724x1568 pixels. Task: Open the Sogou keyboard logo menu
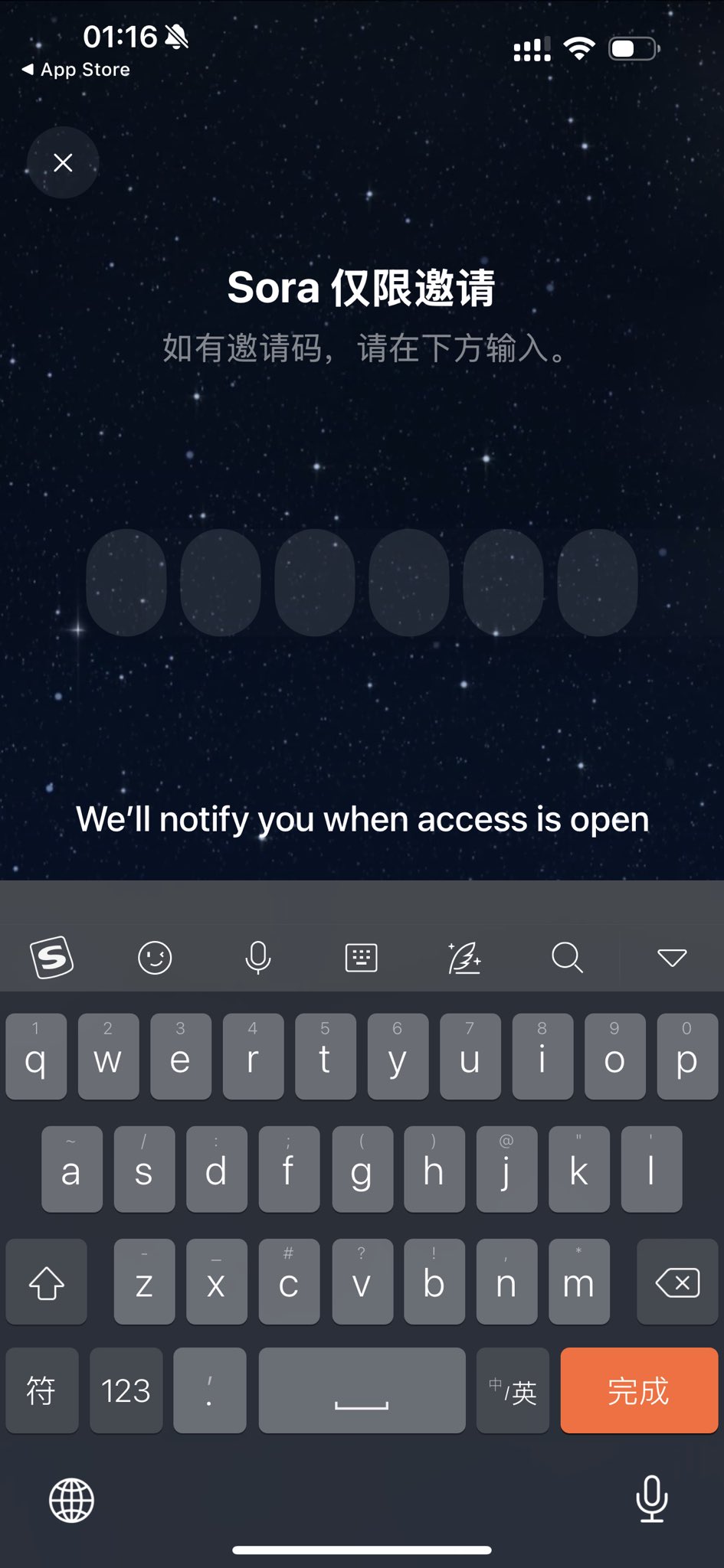(52, 957)
